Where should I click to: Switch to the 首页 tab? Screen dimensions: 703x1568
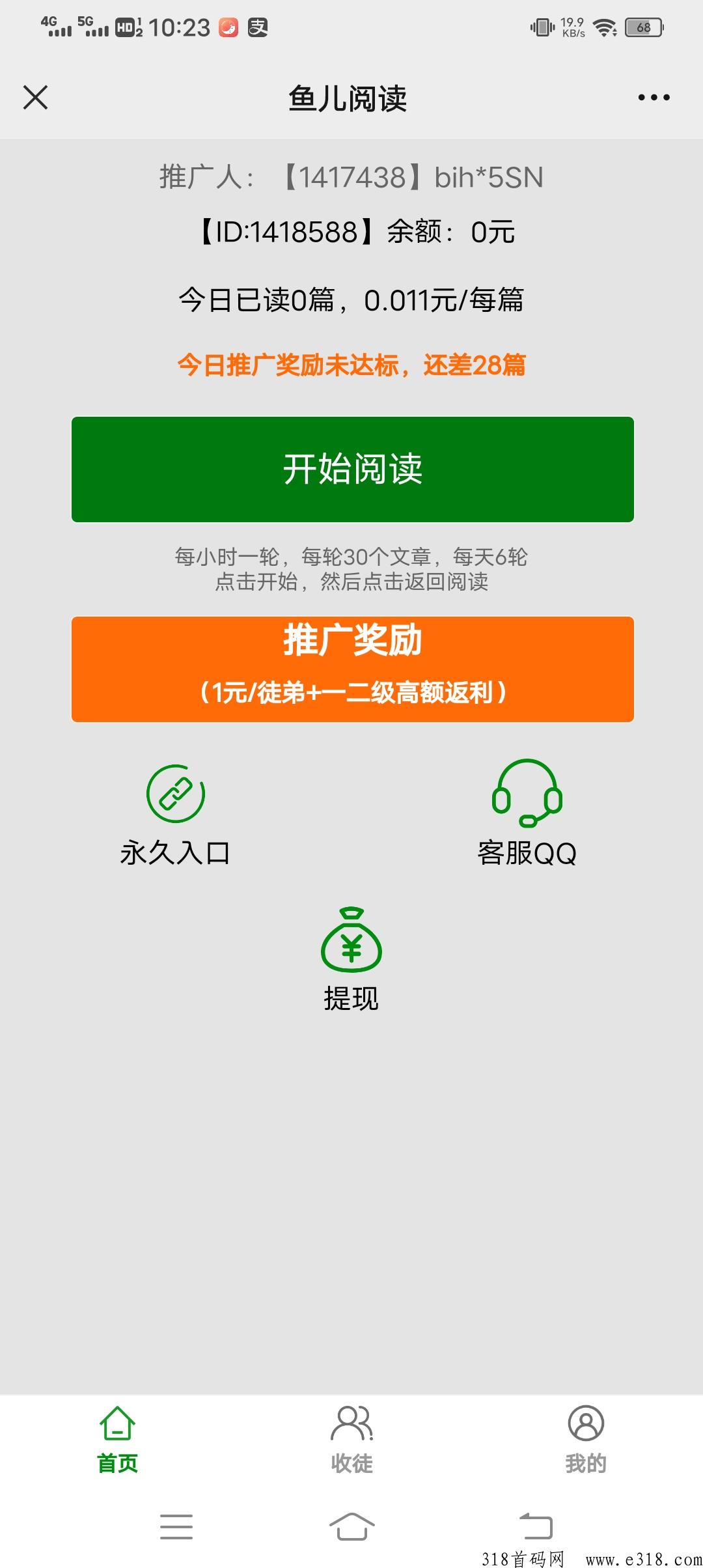(118, 1440)
